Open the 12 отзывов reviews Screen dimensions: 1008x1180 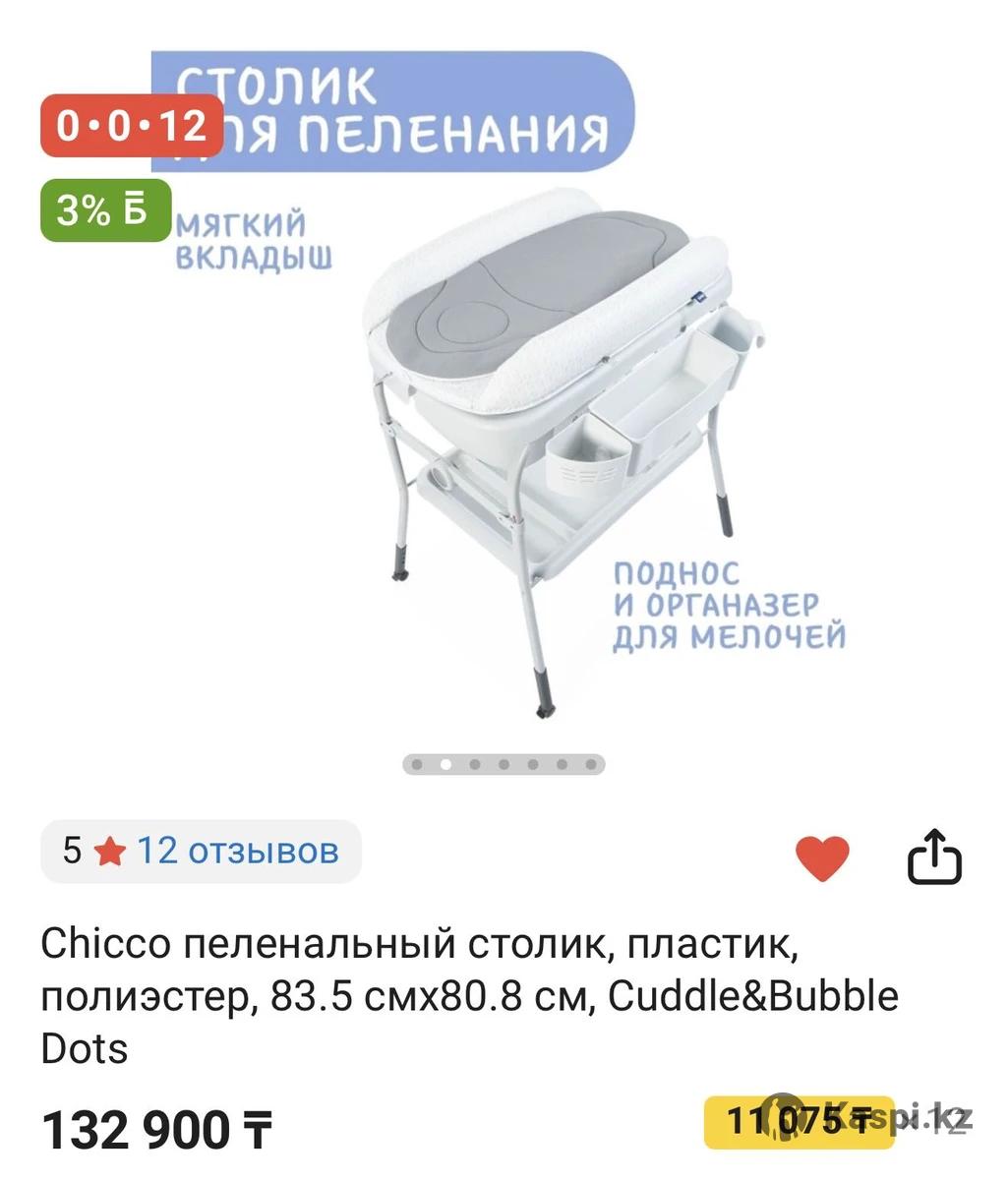click(237, 851)
